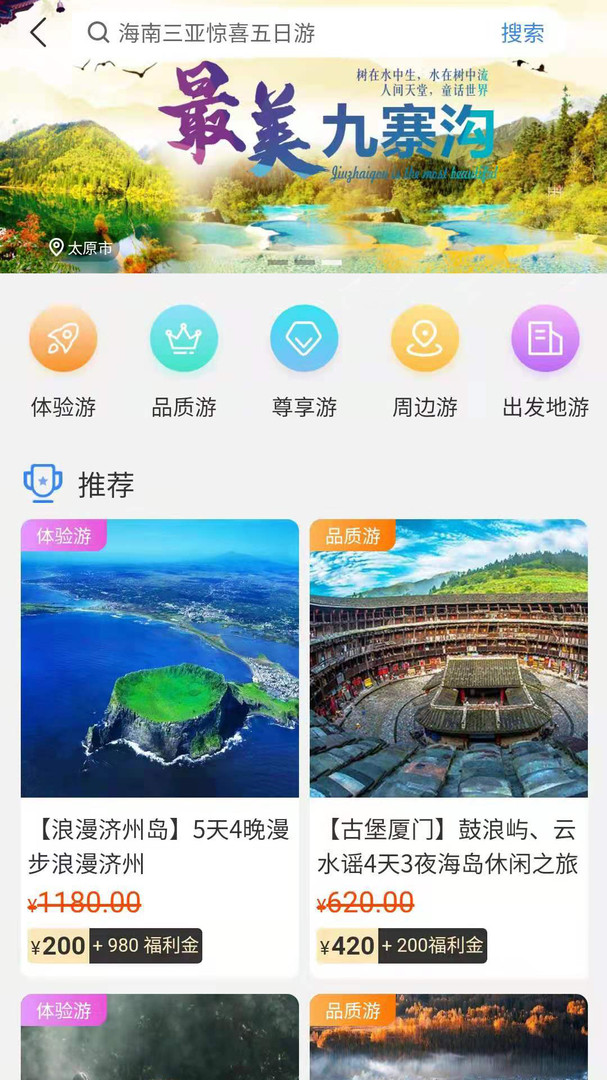Open the 体验游 category
Image resolution: width=607 pixels, height=1080 pixels.
click(63, 361)
